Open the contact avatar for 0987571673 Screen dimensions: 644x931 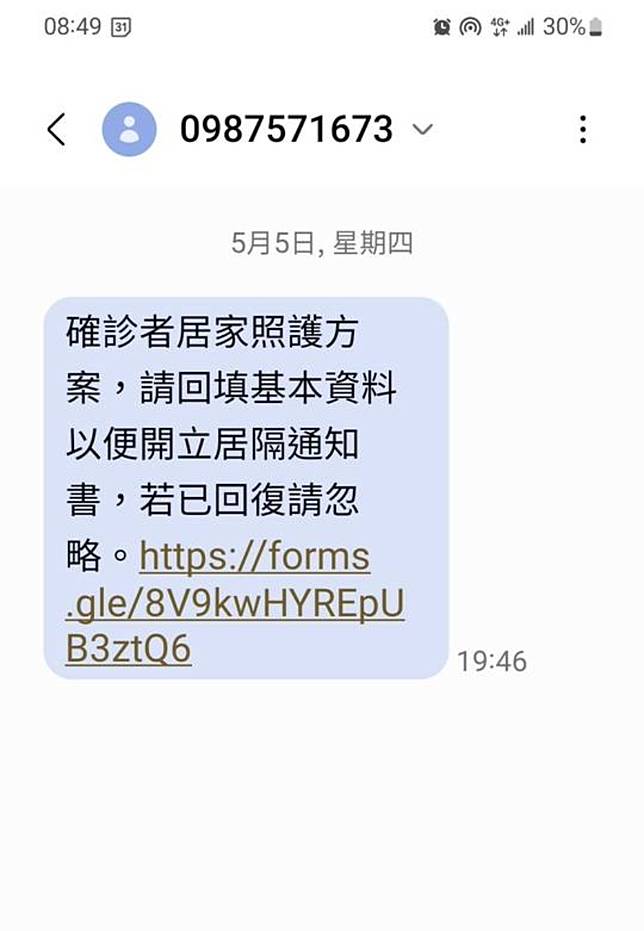click(129, 129)
